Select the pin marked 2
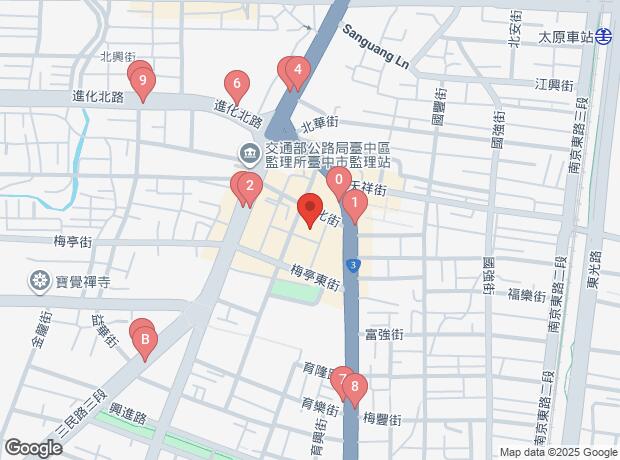The height and width of the screenshot is (460, 620). click(x=249, y=185)
